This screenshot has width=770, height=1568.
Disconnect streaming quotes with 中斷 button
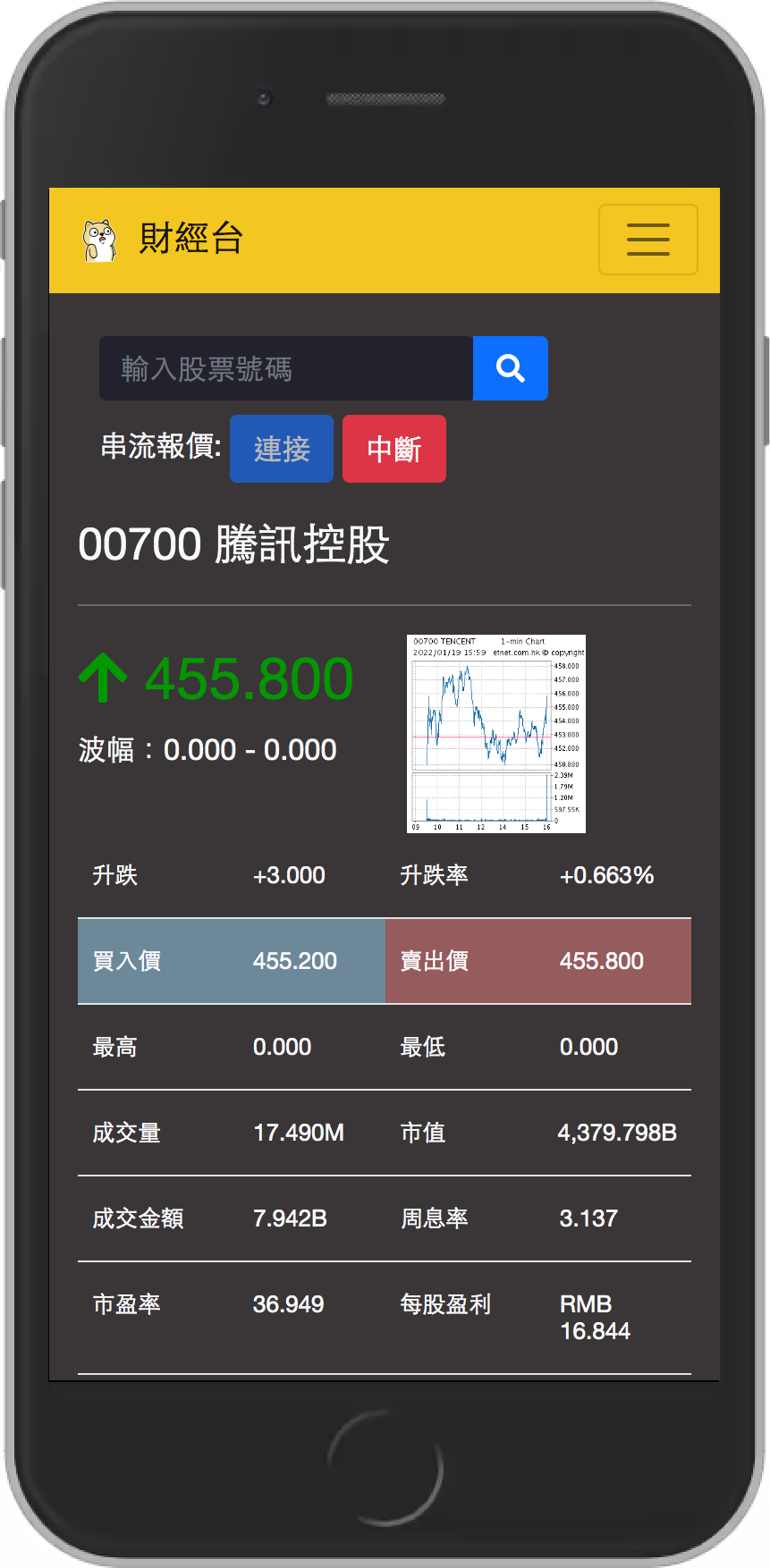point(394,449)
